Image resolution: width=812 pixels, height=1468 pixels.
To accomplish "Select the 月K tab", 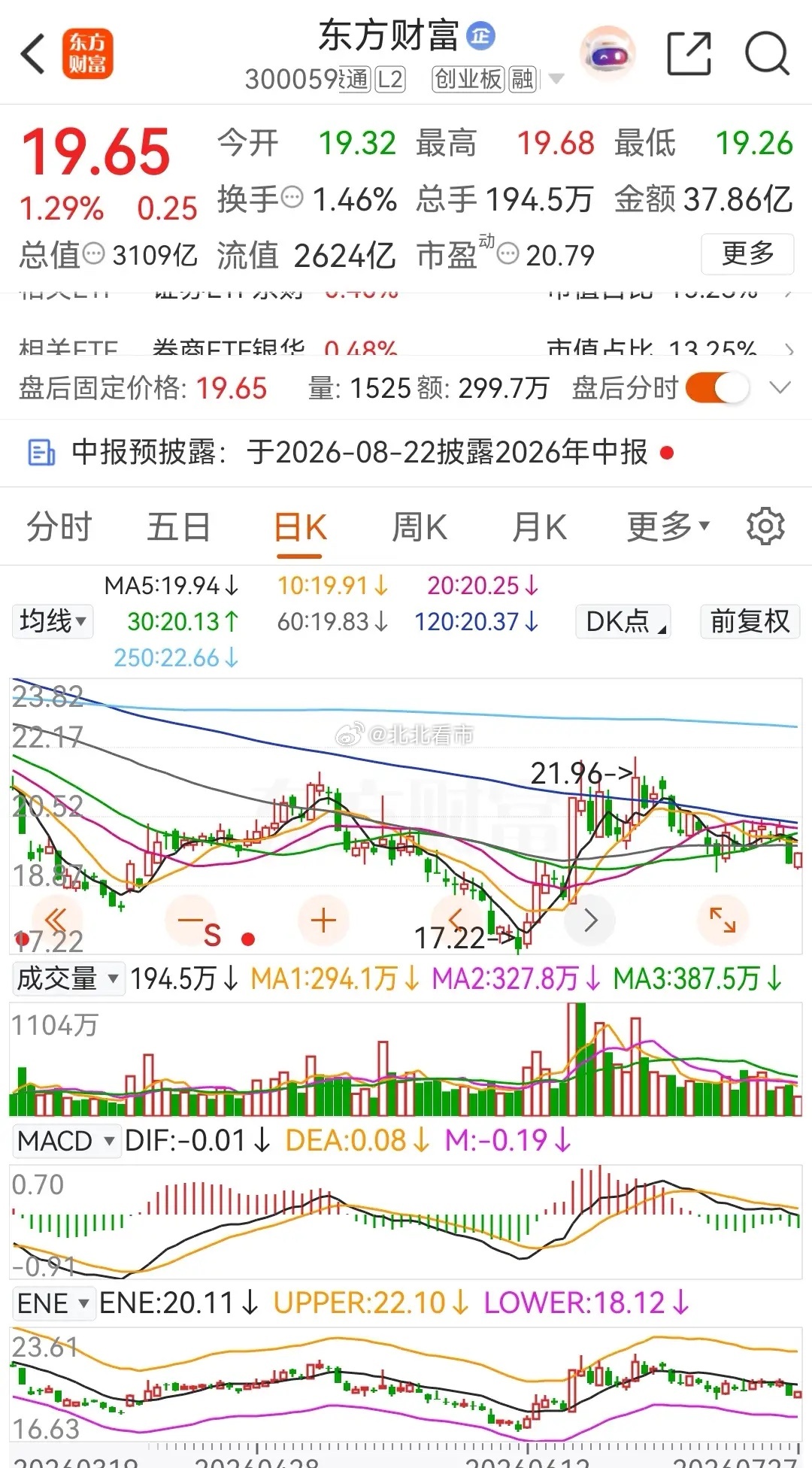I will 539,526.
